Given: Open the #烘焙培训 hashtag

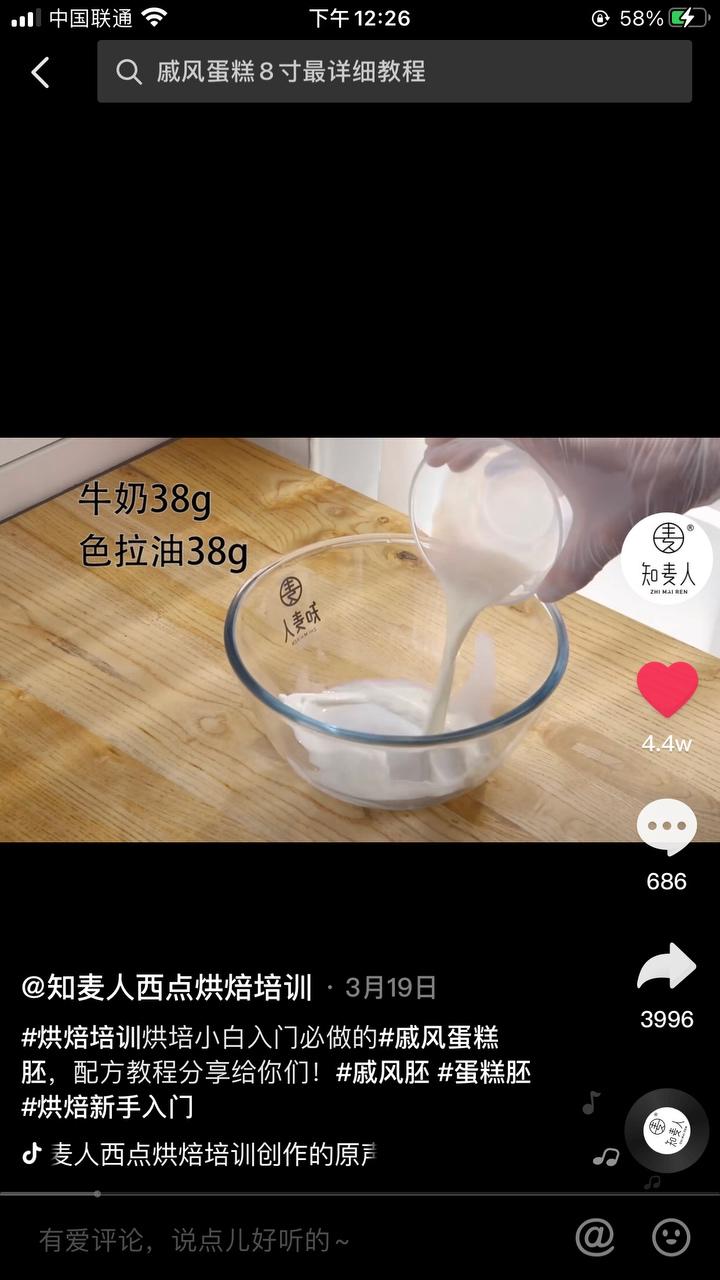Looking at the screenshot, I should (x=80, y=1037).
